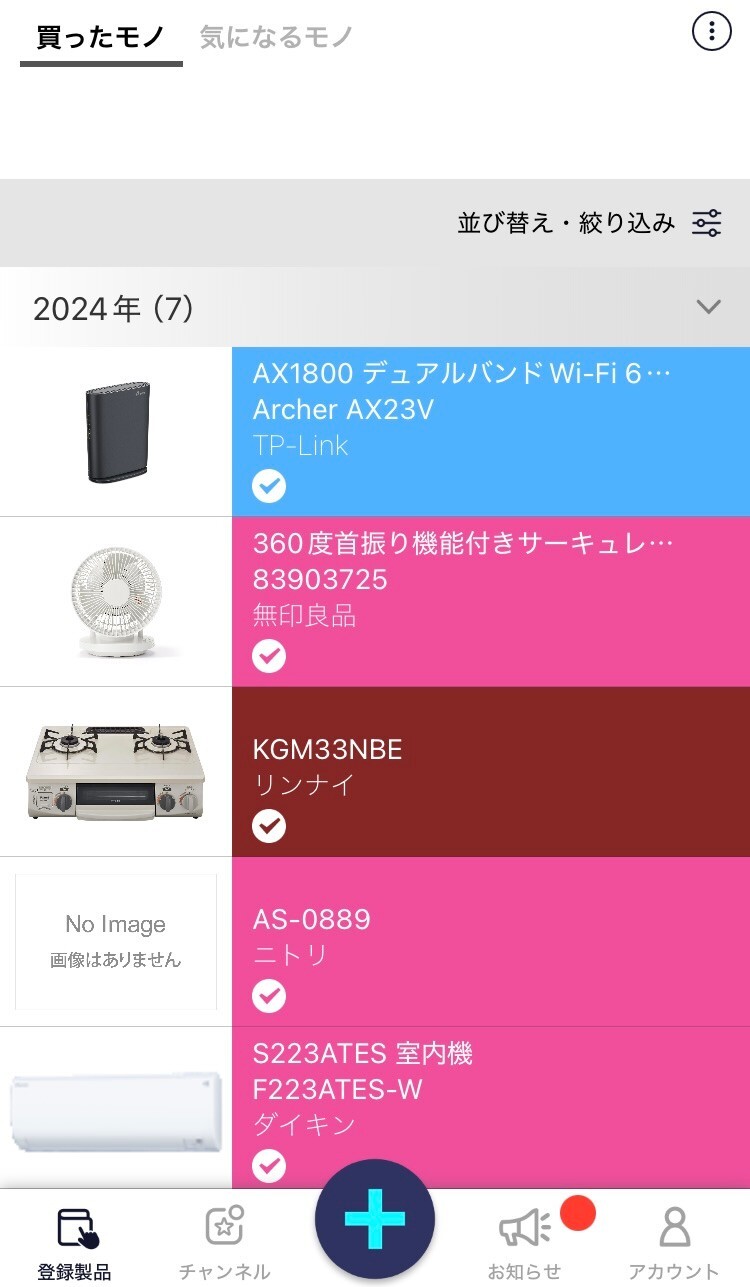Open the お知らせ notifications tab
The width and height of the screenshot is (750, 1287).
point(525,1242)
